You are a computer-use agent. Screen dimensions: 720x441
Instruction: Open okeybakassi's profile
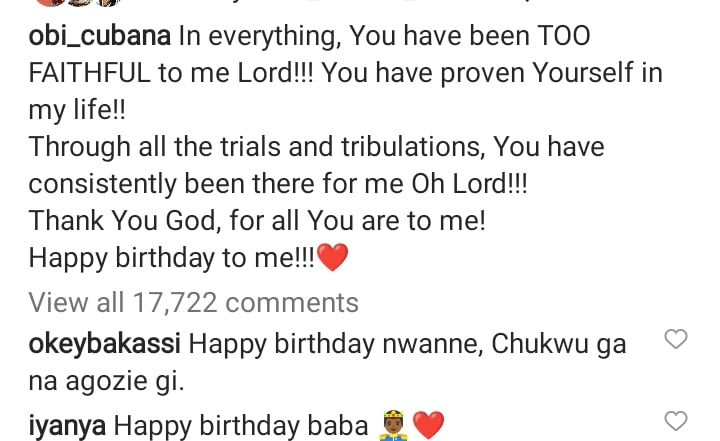(104, 344)
